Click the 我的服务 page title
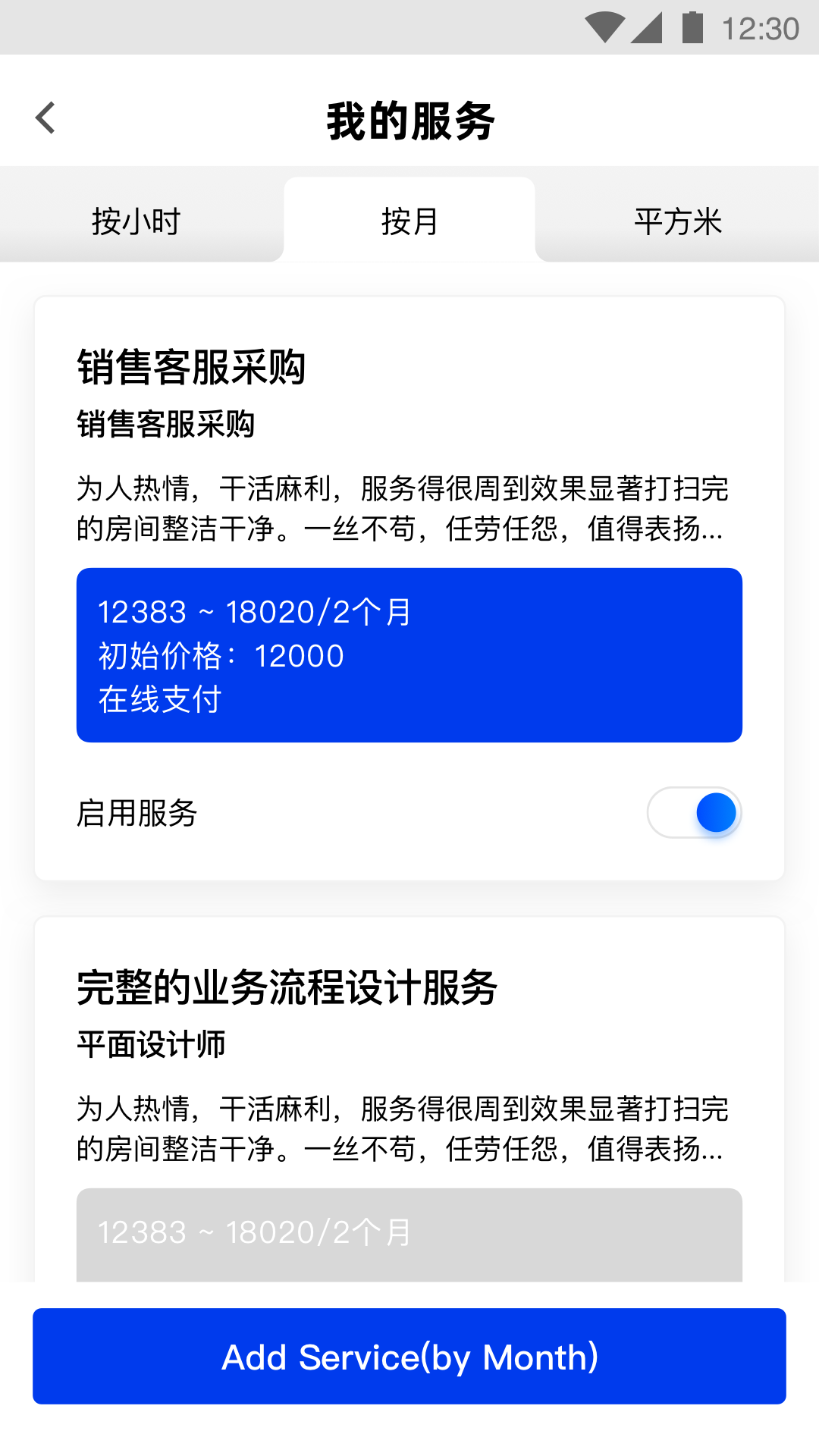819x1456 pixels. tap(409, 120)
